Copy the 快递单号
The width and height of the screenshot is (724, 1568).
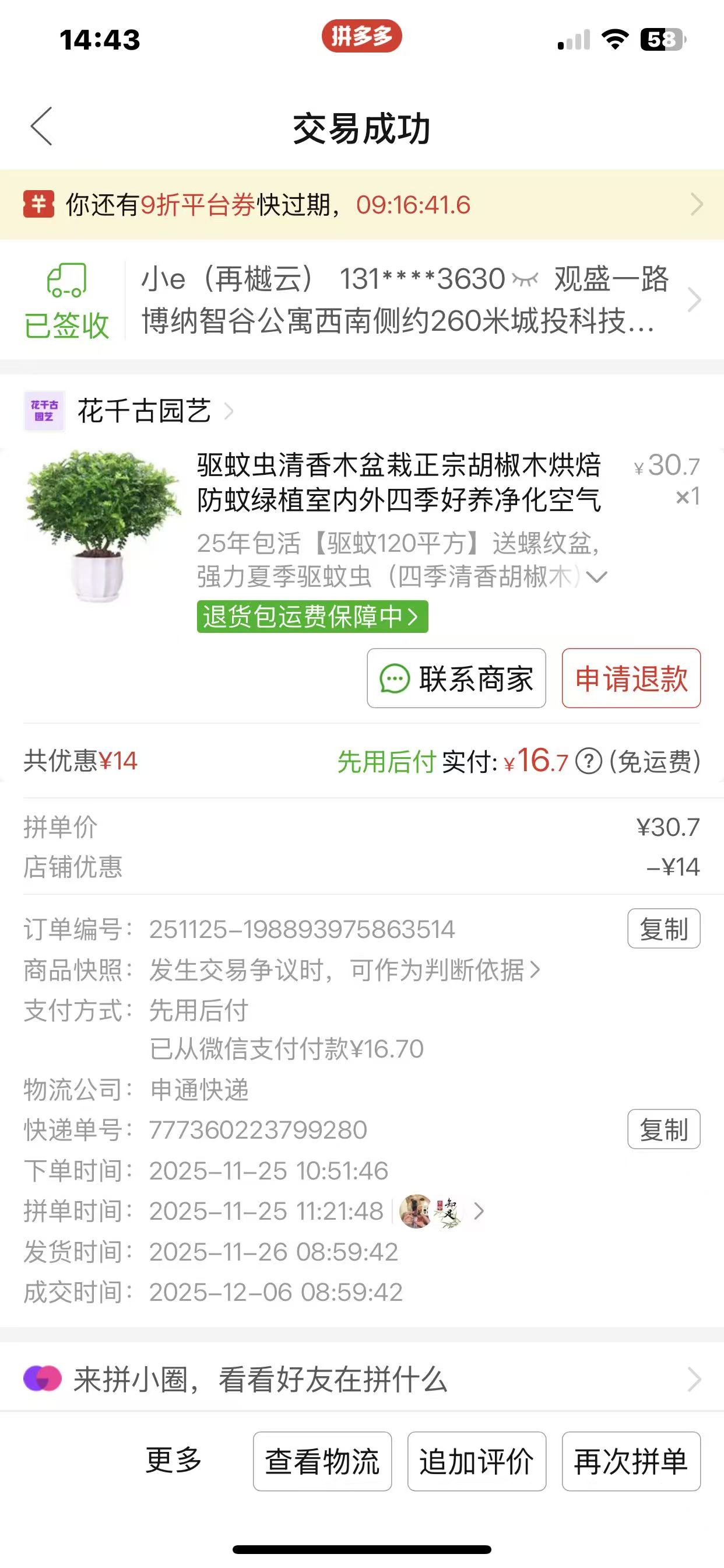pos(663,1130)
